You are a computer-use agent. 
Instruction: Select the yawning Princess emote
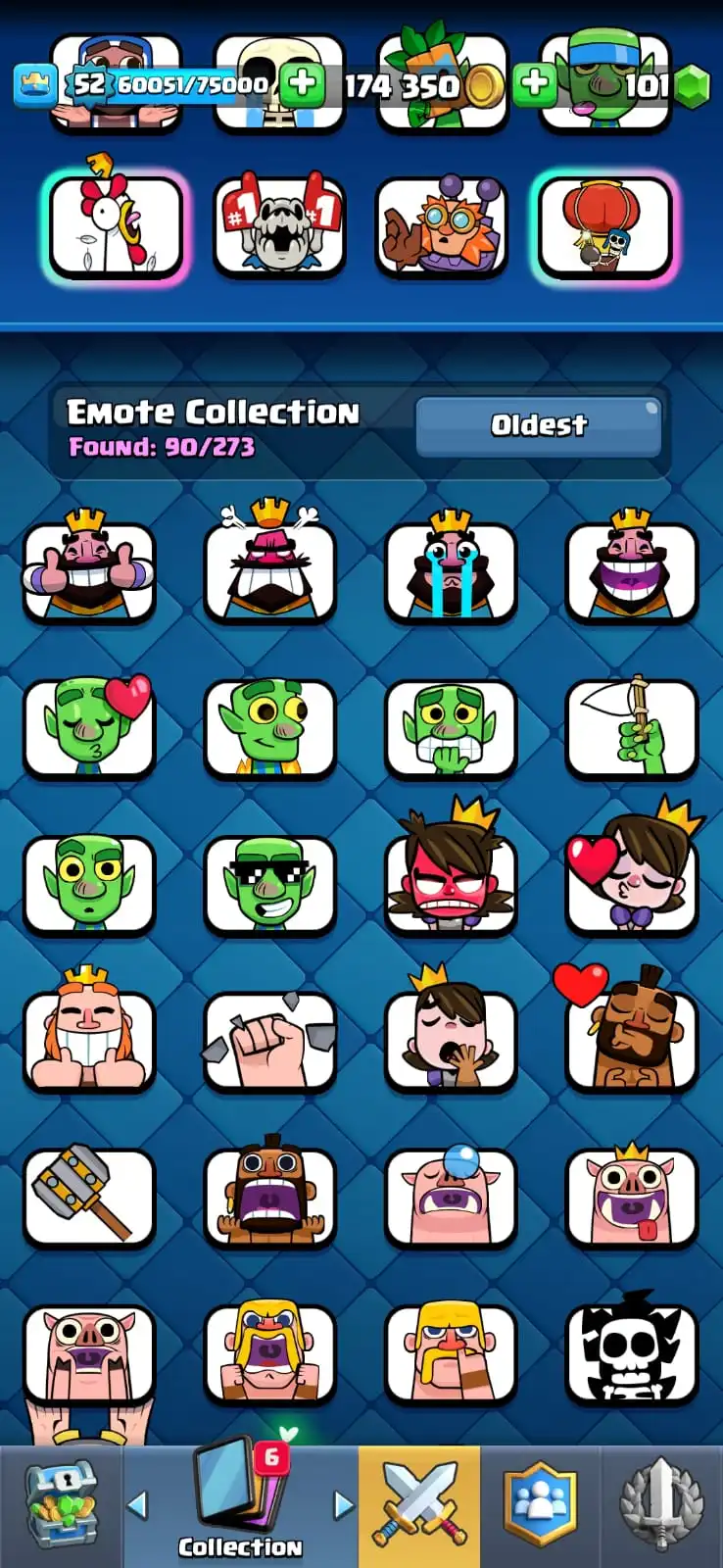coord(451,1041)
